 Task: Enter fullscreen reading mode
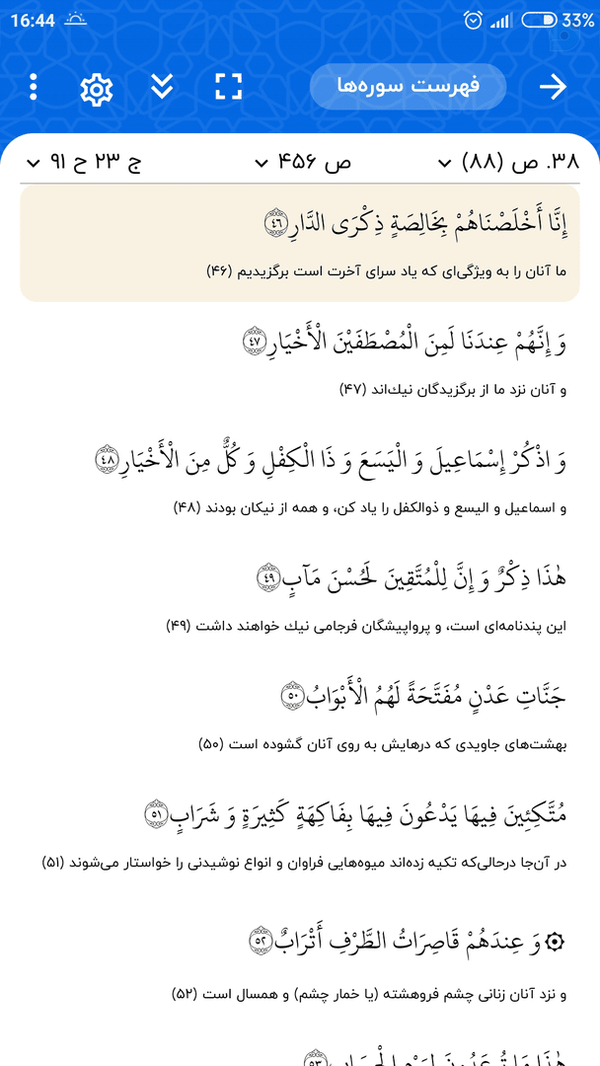[228, 86]
